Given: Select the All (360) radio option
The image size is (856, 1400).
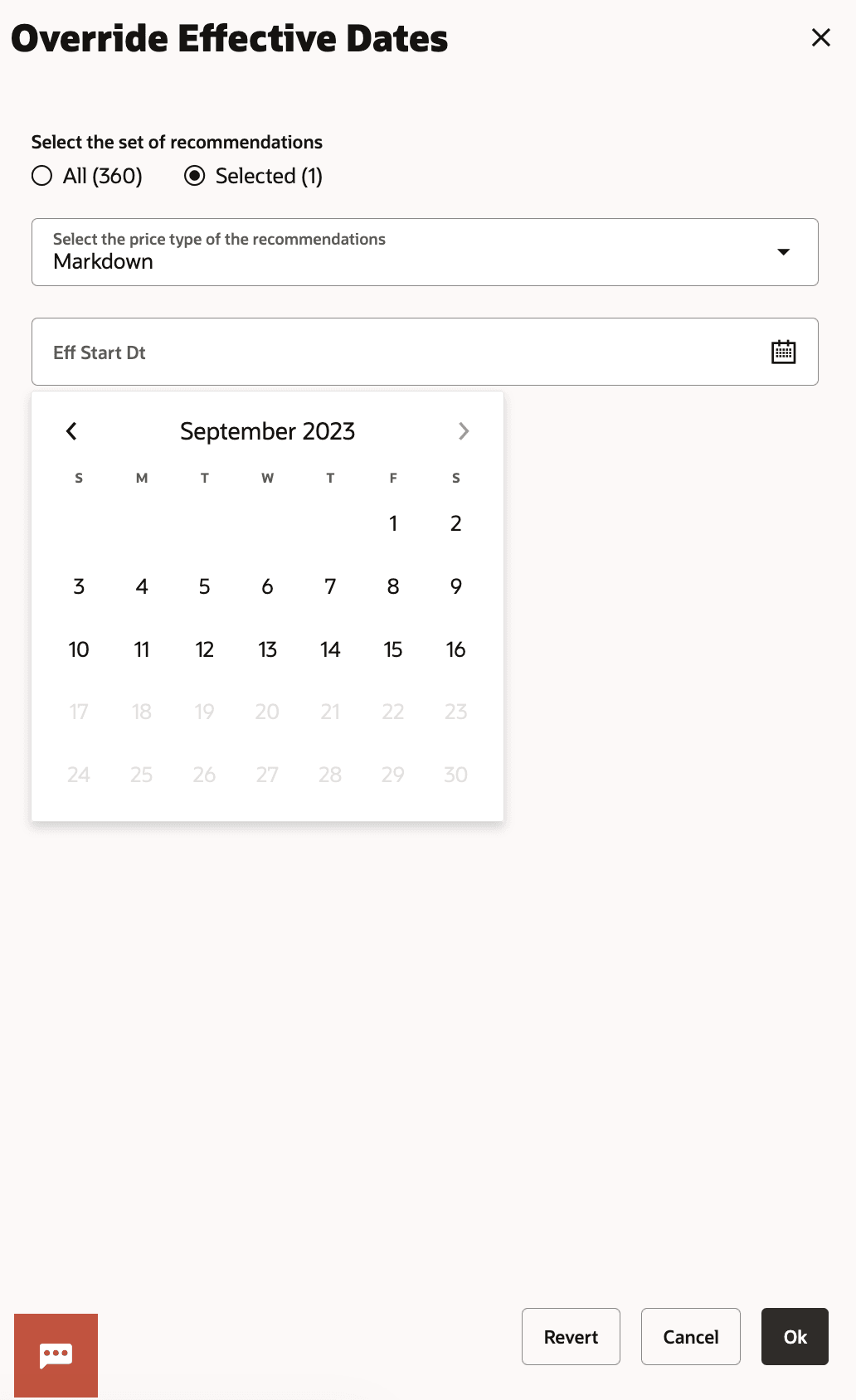Looking at the screenshot, I should coord(42,176).
